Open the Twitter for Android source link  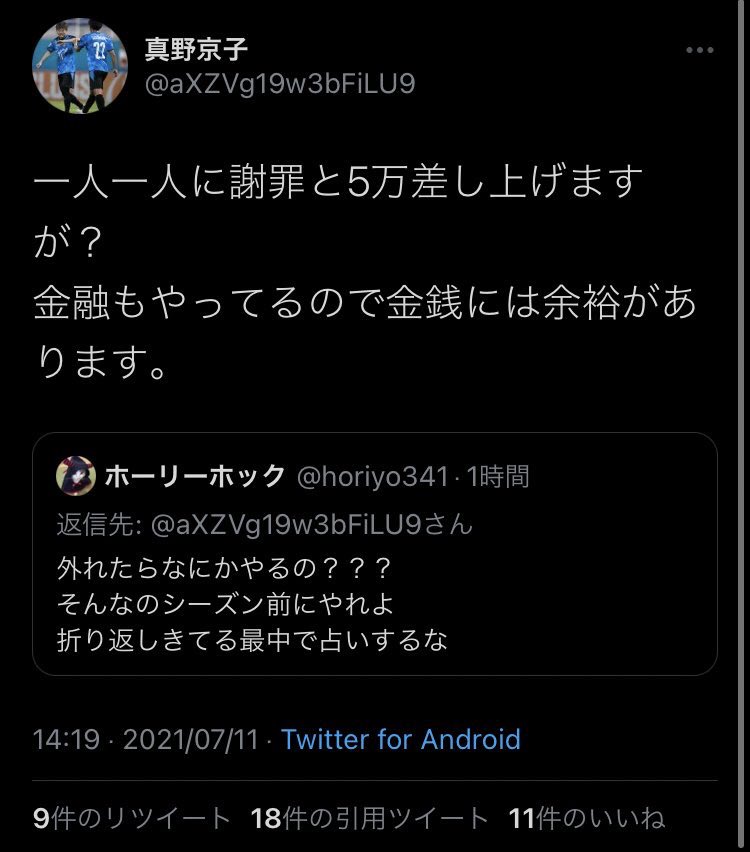pyautogui.click(x=401, y=740)
